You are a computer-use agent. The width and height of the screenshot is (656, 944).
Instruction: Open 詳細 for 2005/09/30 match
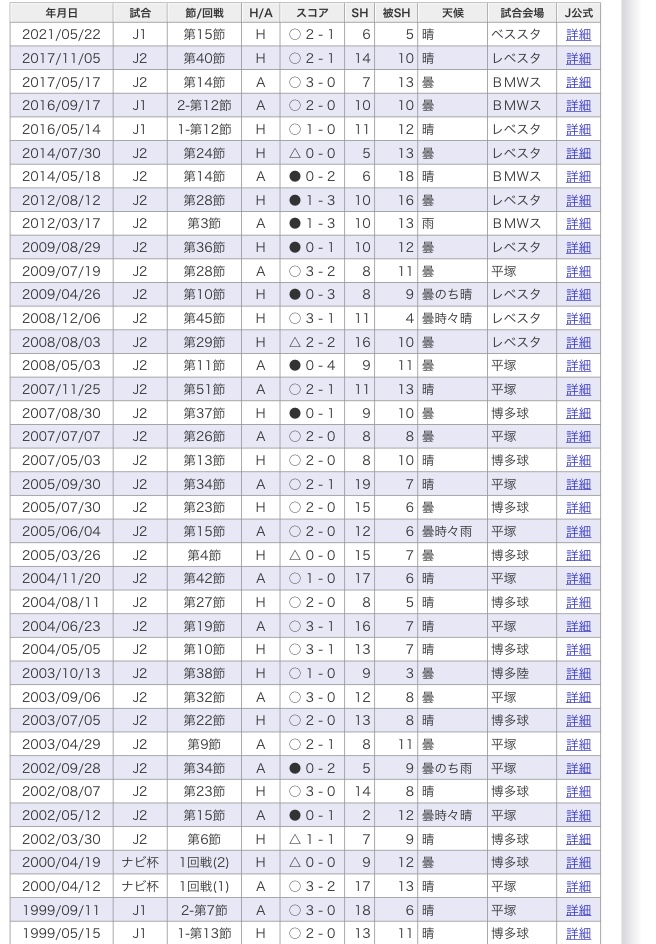pyautogui.click(x=578, y=484)
